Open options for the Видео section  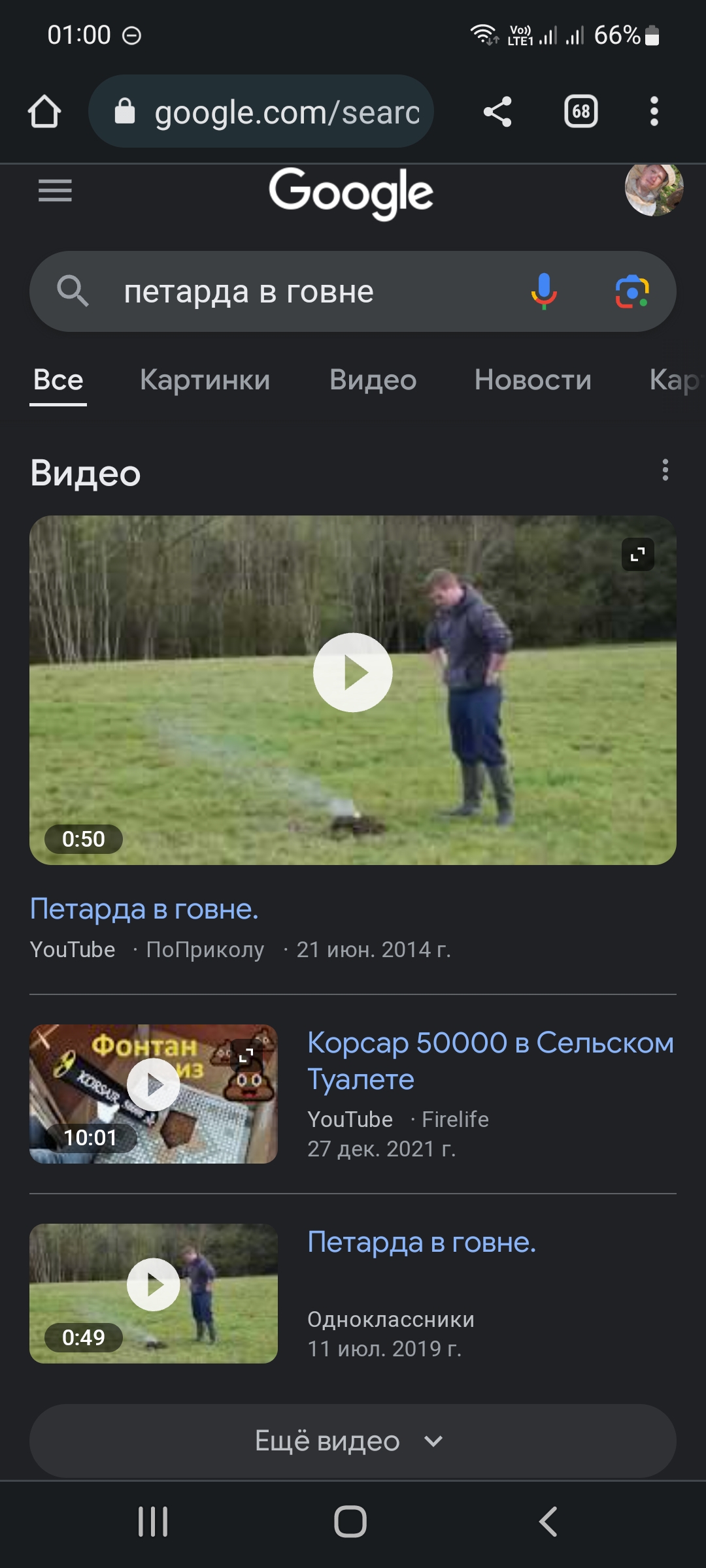coord(665,470)
